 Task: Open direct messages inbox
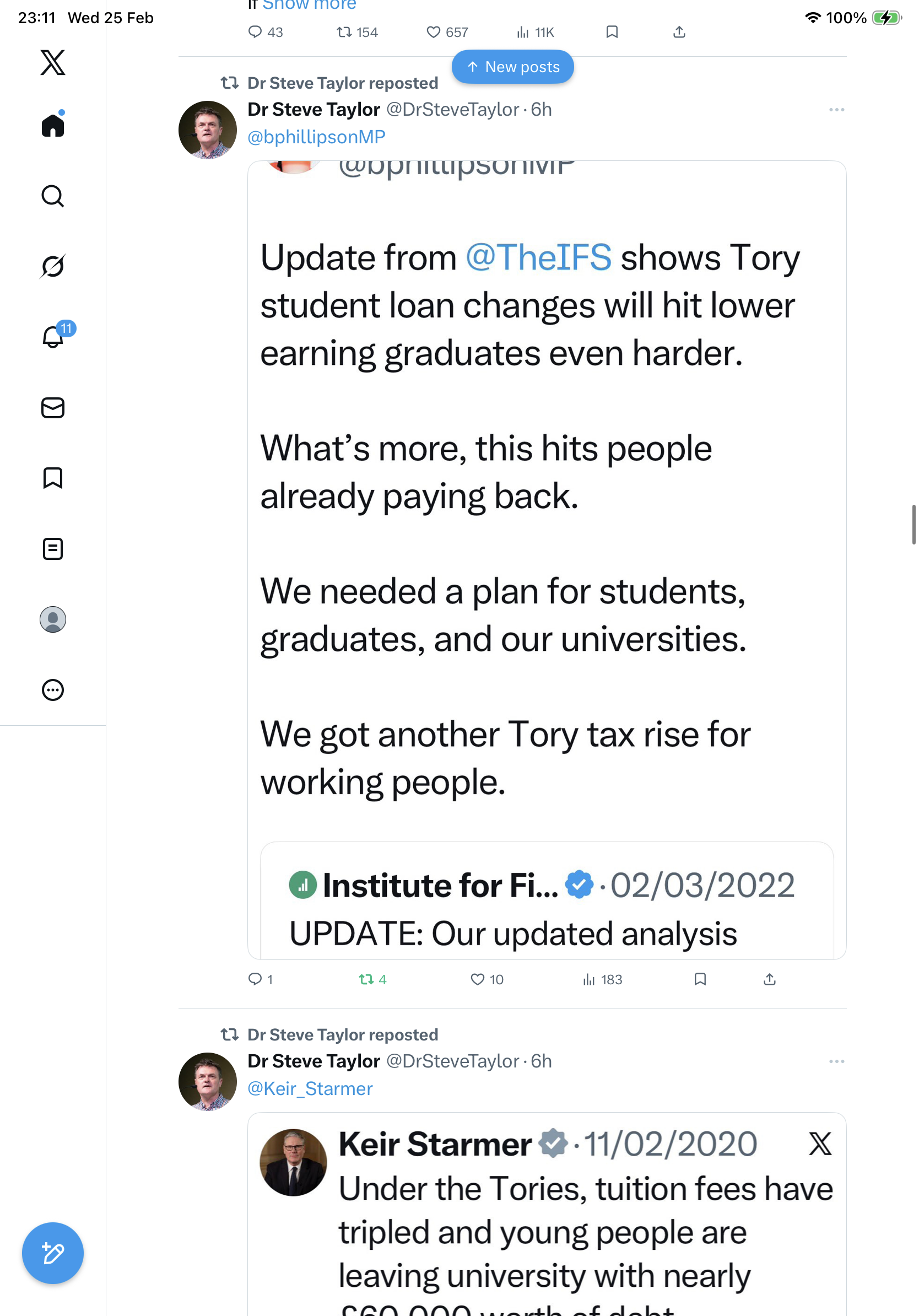coord(53,407)
